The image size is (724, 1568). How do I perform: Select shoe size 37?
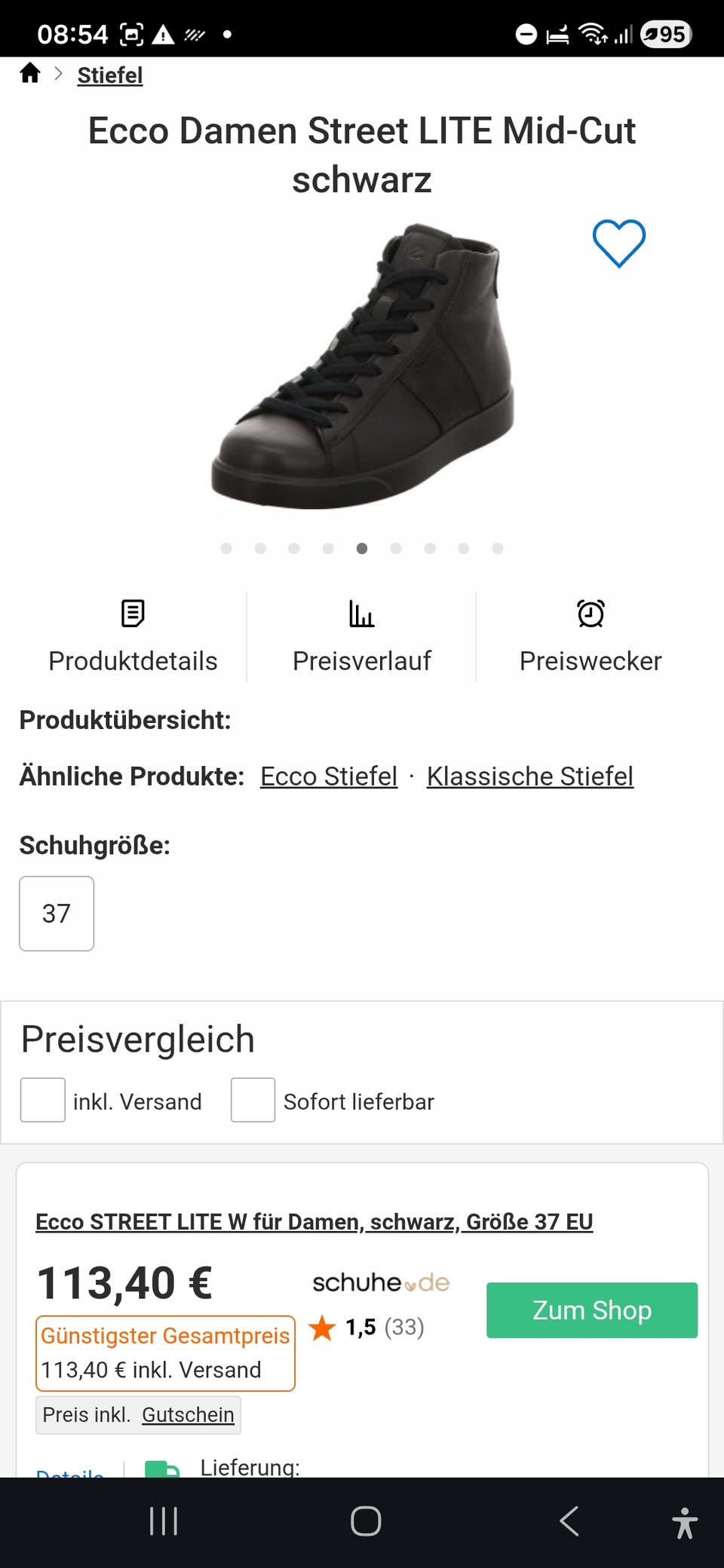coord(56,913)
